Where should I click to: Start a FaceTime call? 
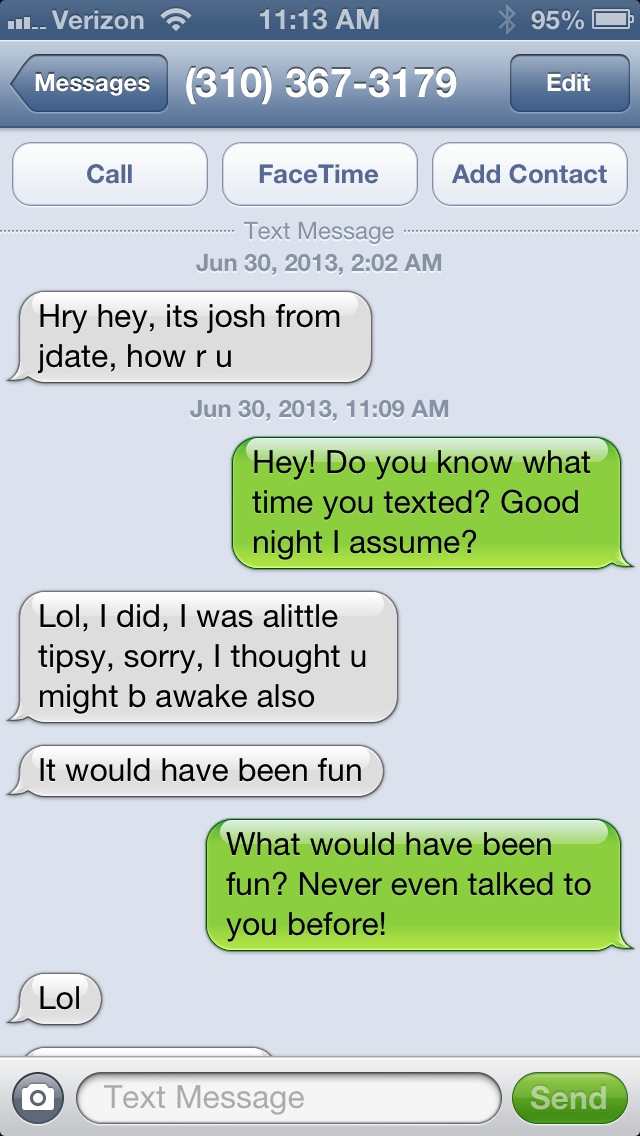pyautogui.click(x=319, y=174)
